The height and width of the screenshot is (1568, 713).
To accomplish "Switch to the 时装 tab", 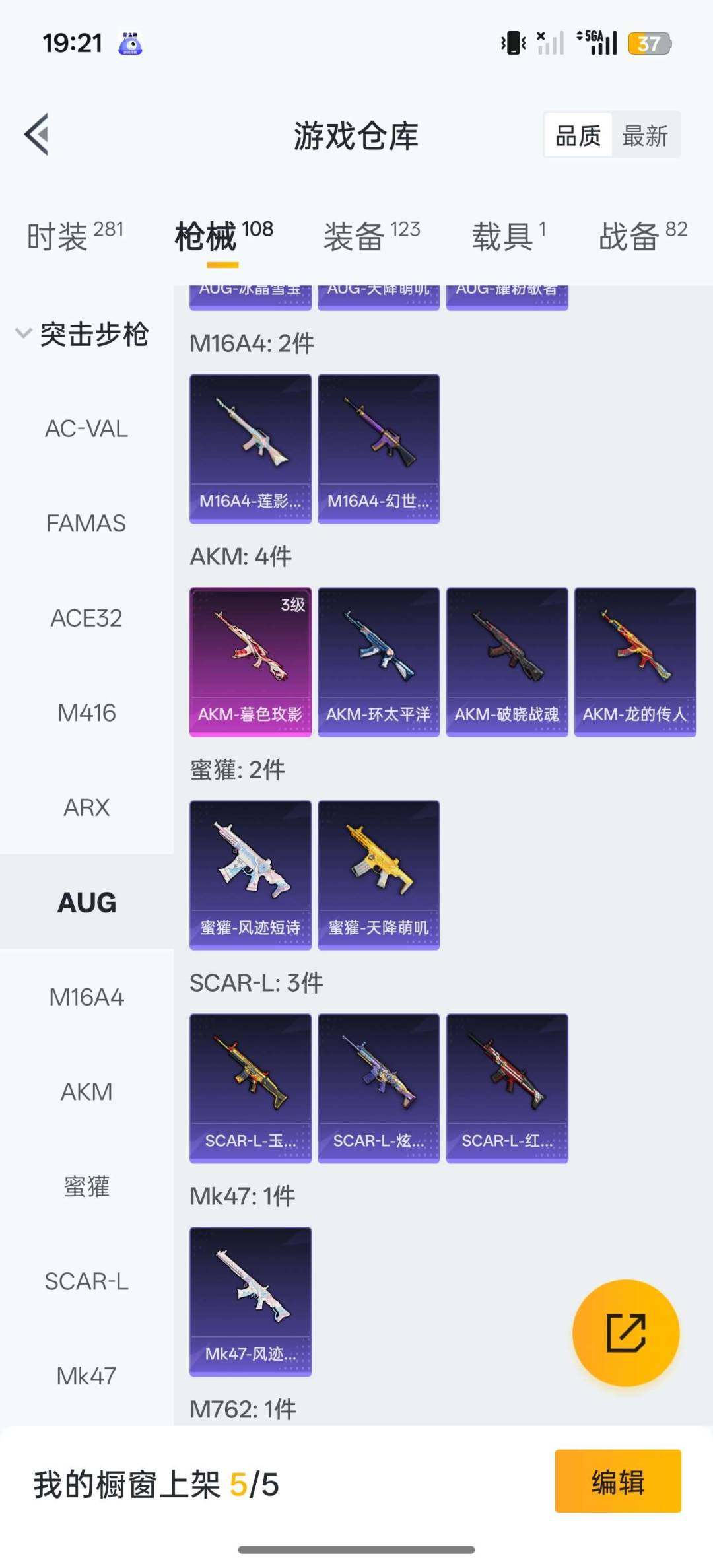I will pyautogui.click(x=74, y=236).
